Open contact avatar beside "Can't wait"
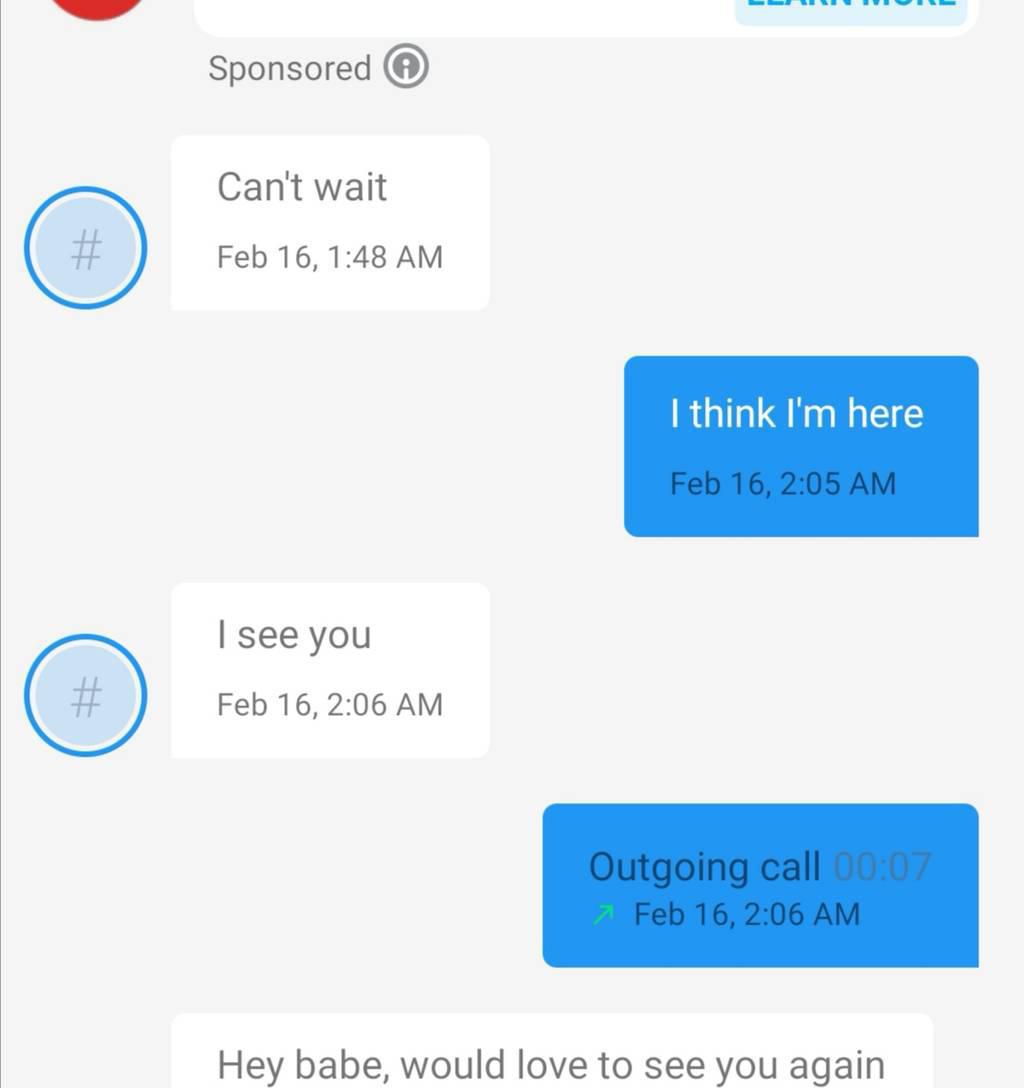The width and height of the screenshot is (1024, 1088). tap(86, 248)
